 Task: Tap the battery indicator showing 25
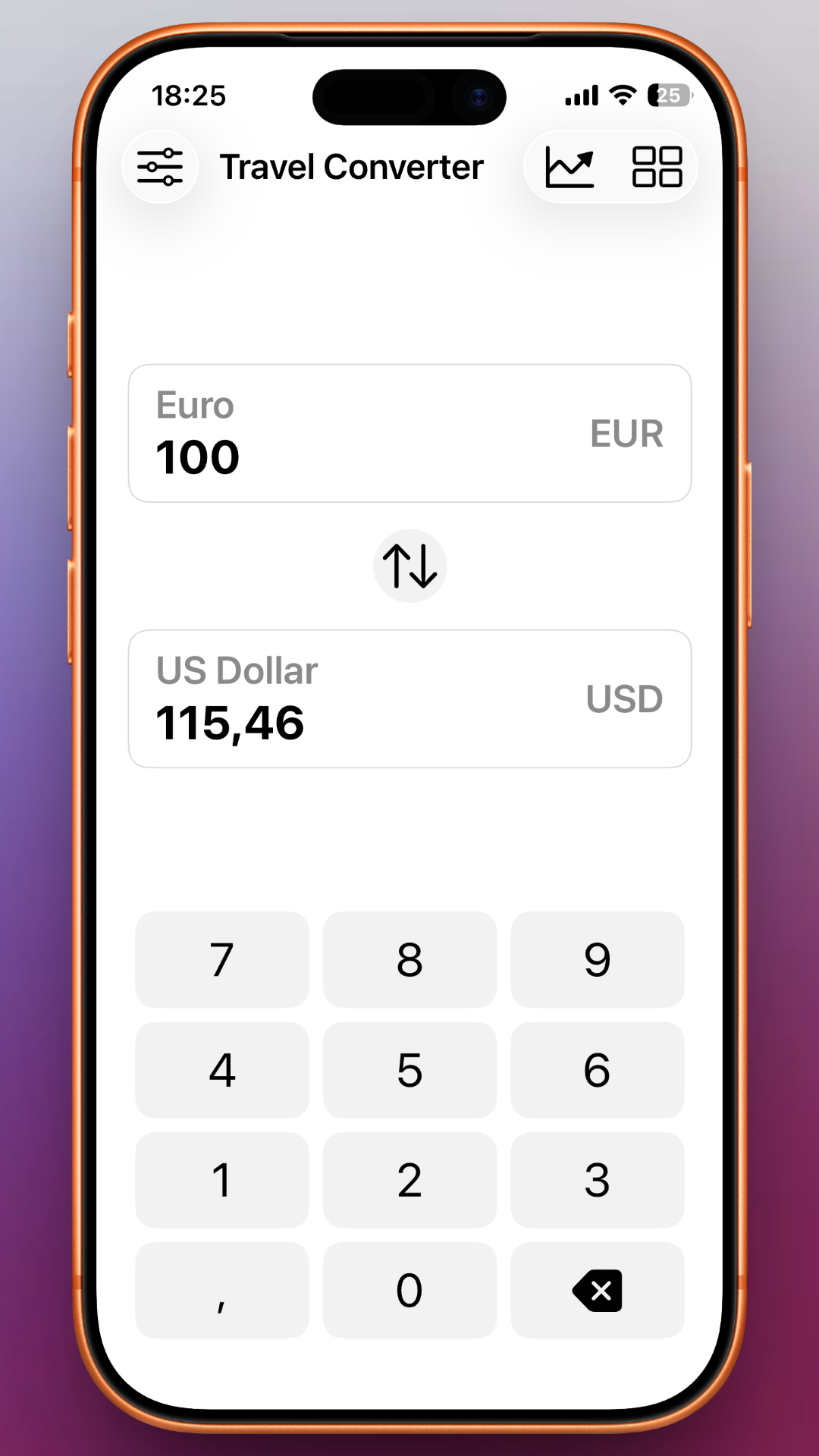coord(670,96)
